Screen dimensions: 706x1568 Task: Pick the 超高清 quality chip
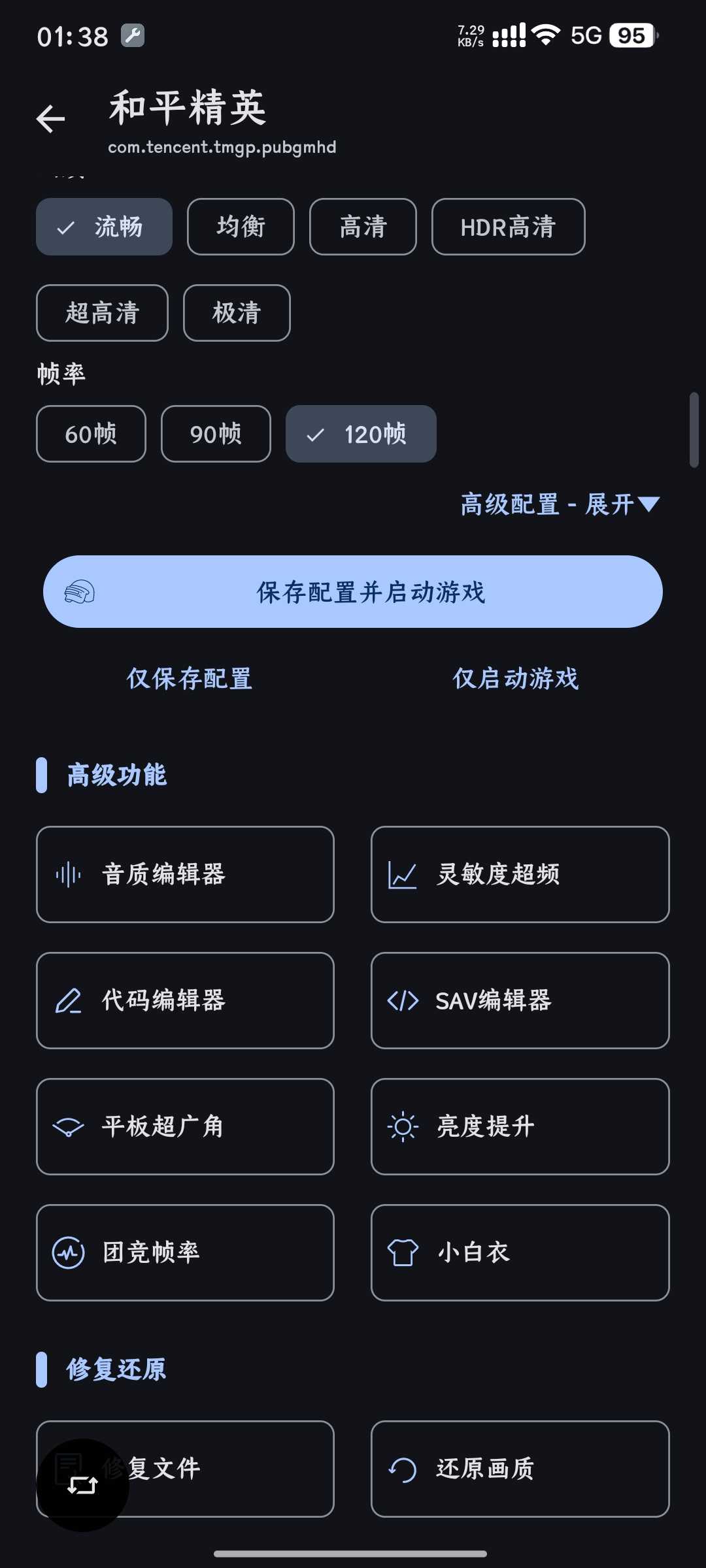pyautogui.click(x=102, y=313)
